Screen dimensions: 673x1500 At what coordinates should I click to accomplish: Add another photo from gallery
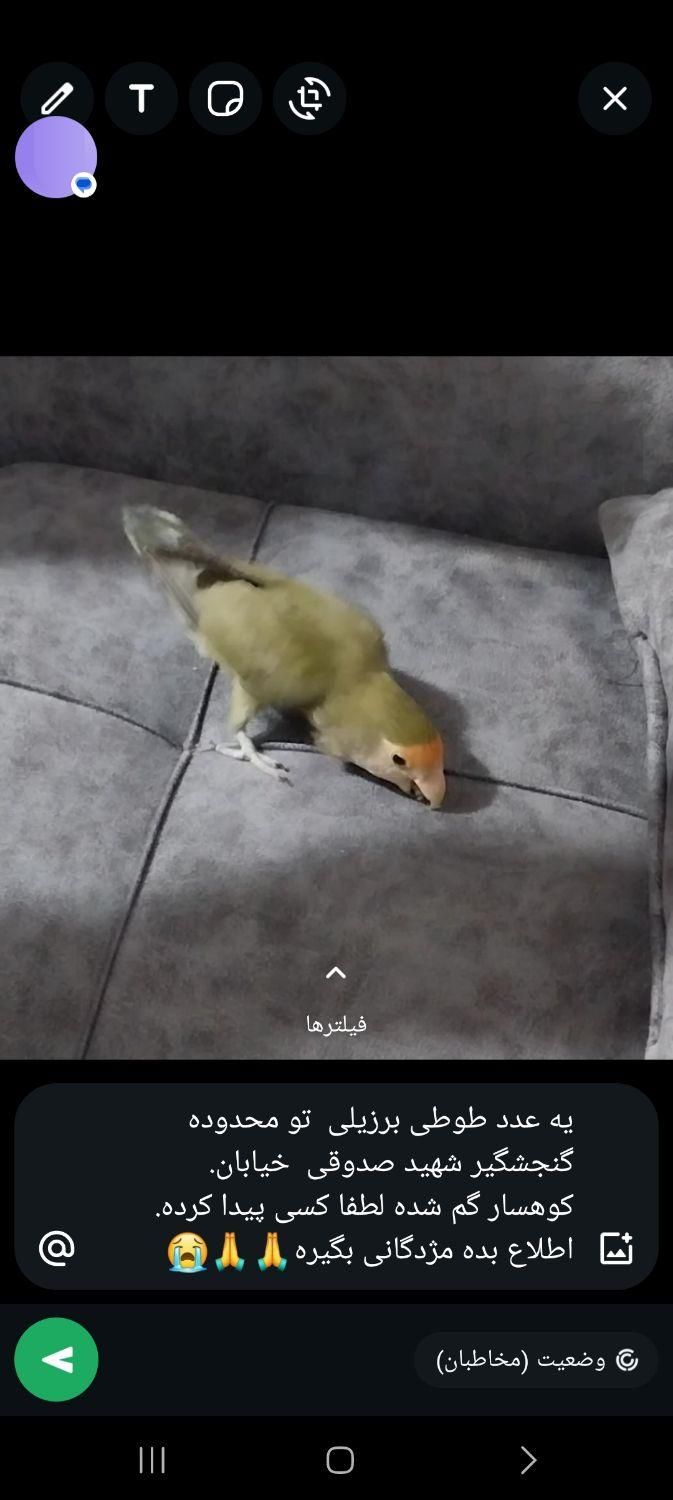coord(616,1248)
